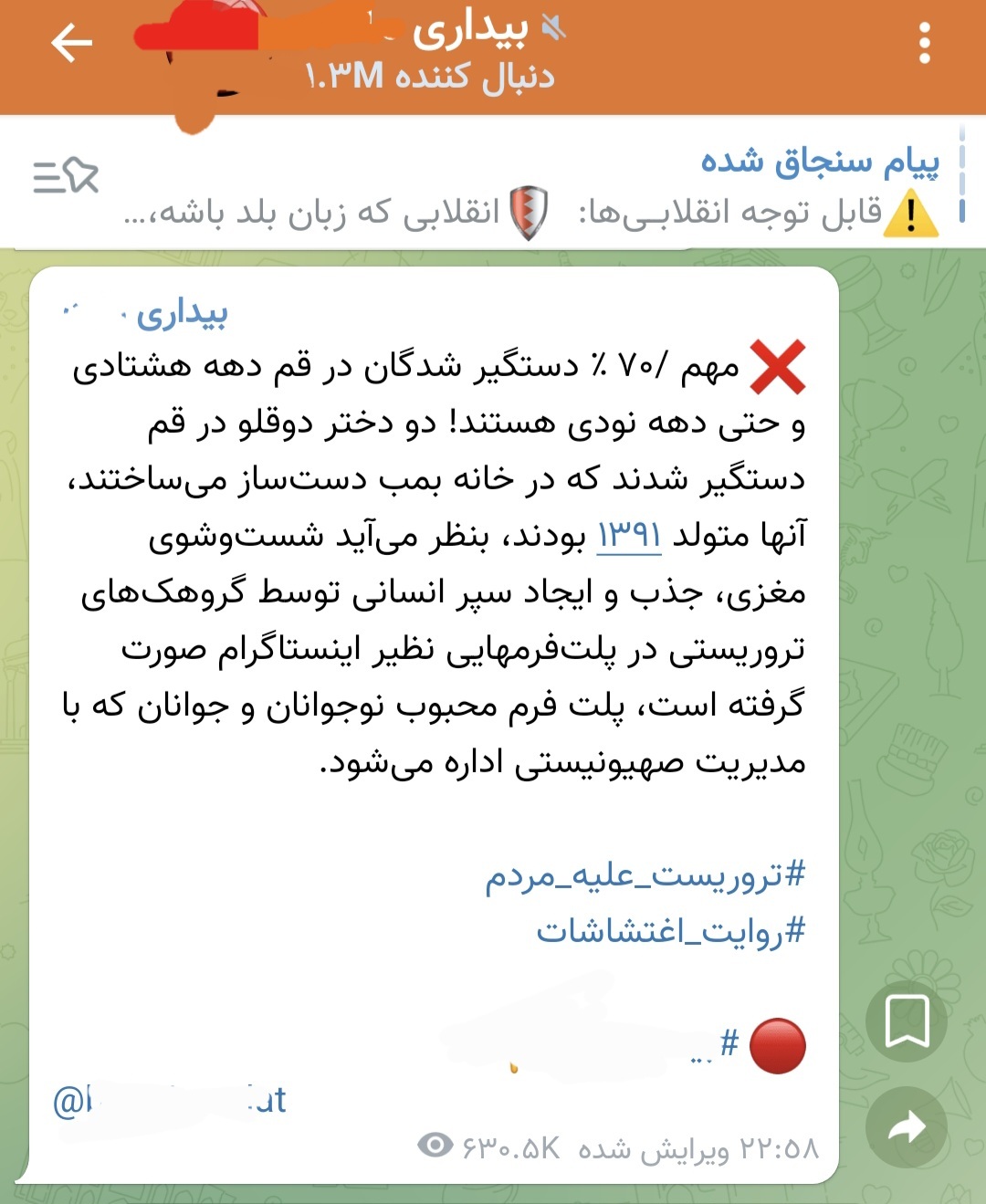
Task: Tap the @ mention at the message bottom
Action: [167, 1102]
